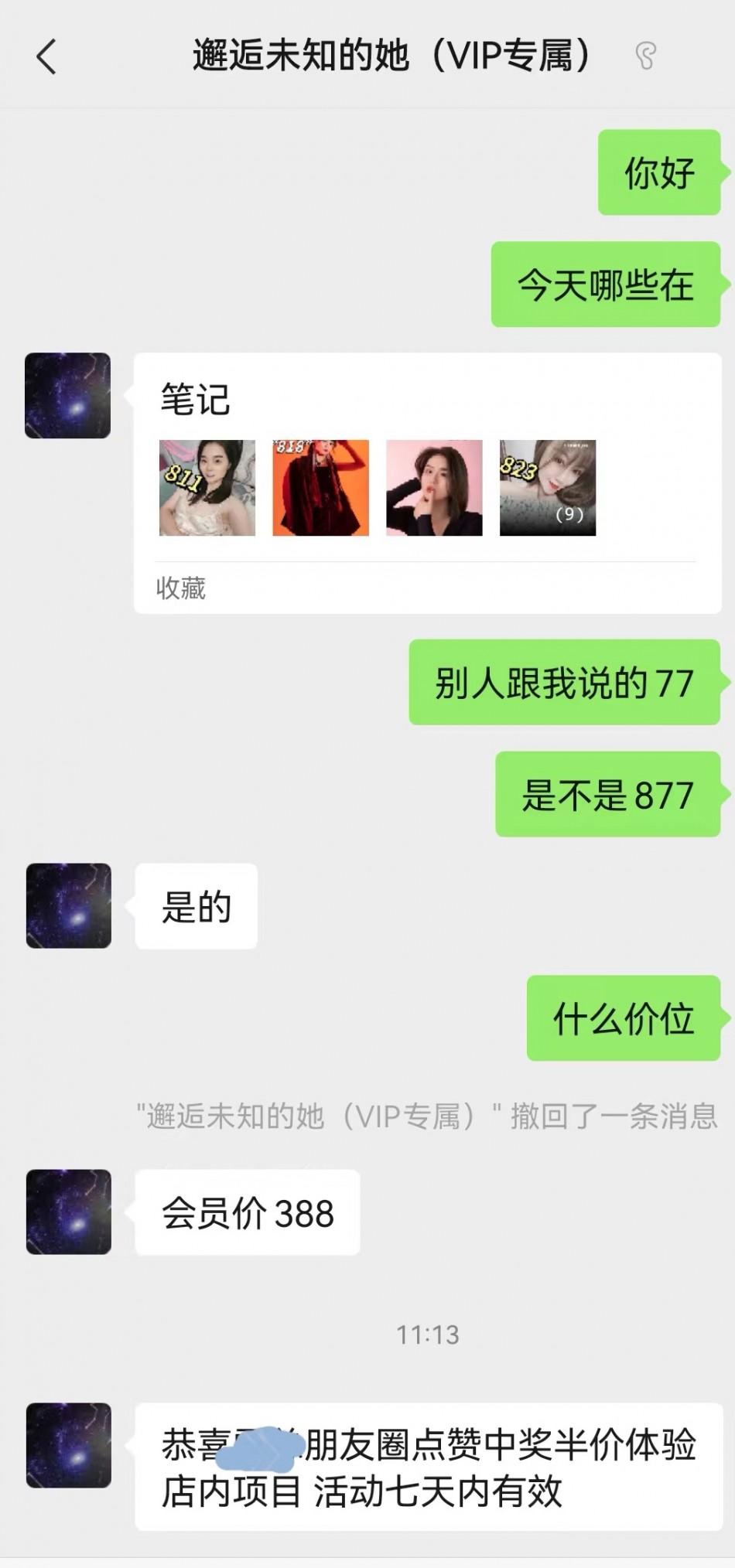Open the contact's avatar beside 是的
Screen dimensions: 735x1568
point(69,905)
